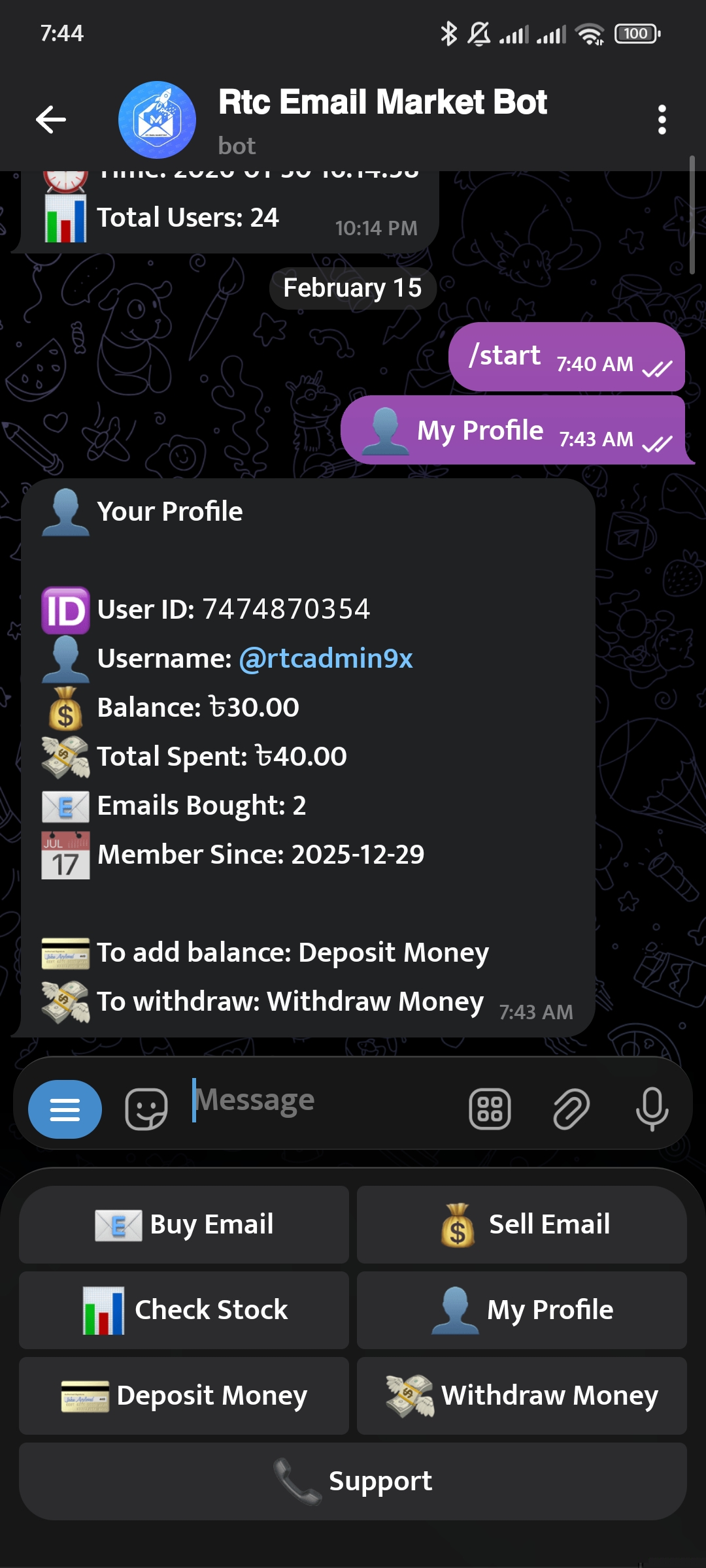Go back to the chat list
Image resolution: width=706 pixels, height=1568 pixels.
(51, 120)
